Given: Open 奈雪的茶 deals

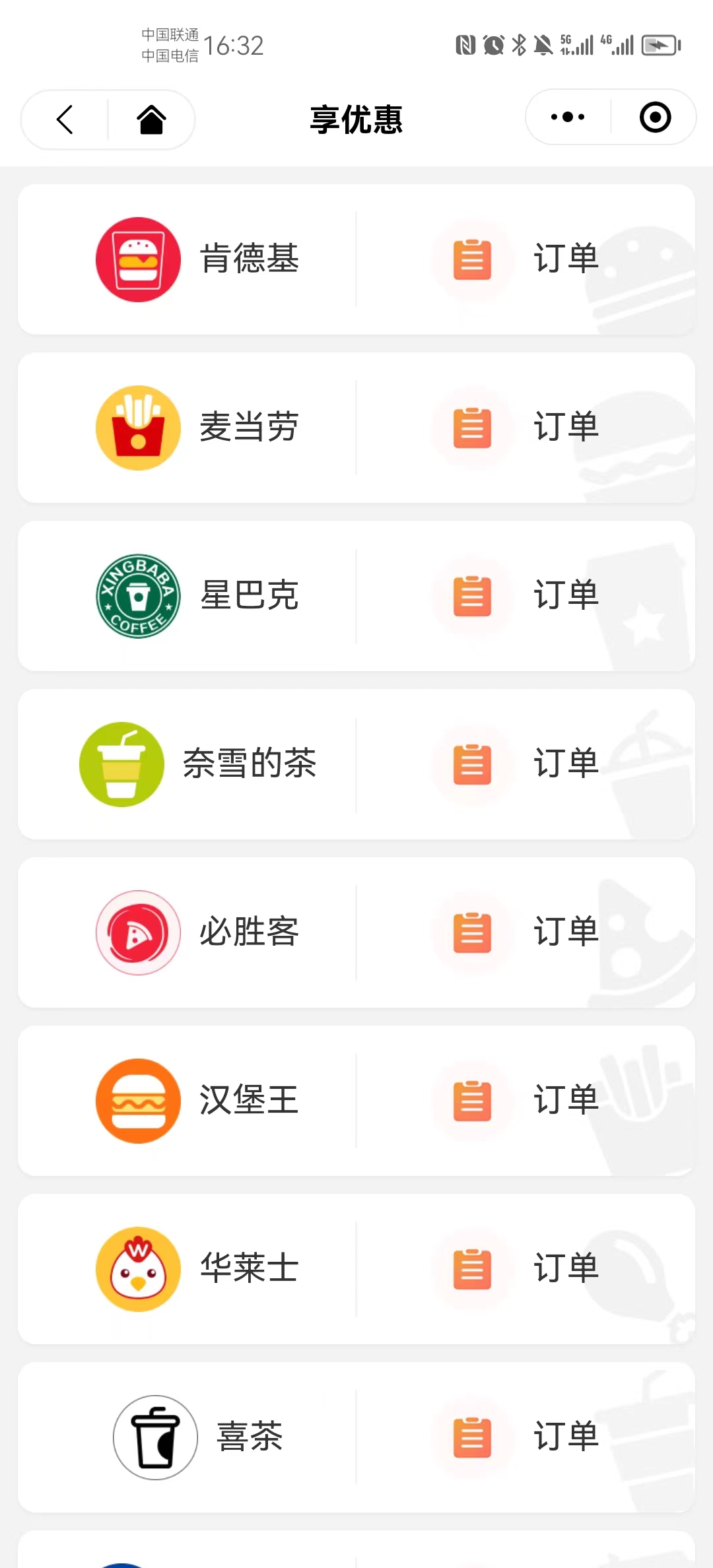Looking at the screenshot, I should [197, 764].
